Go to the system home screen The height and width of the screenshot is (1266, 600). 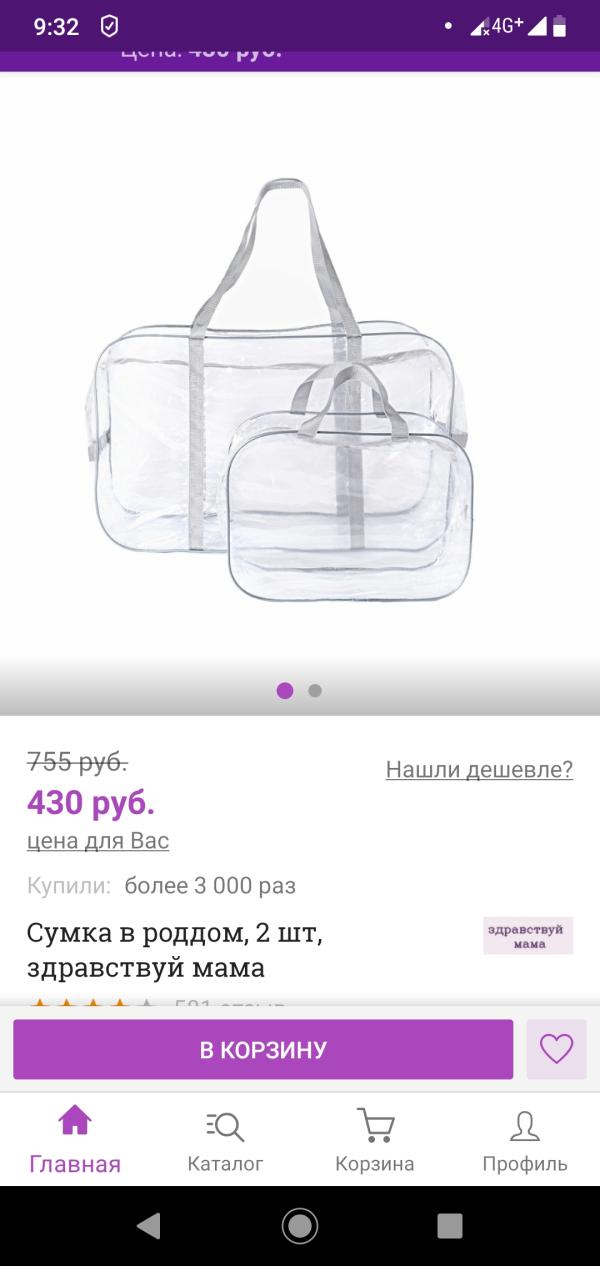click(x=300, y=1226)
